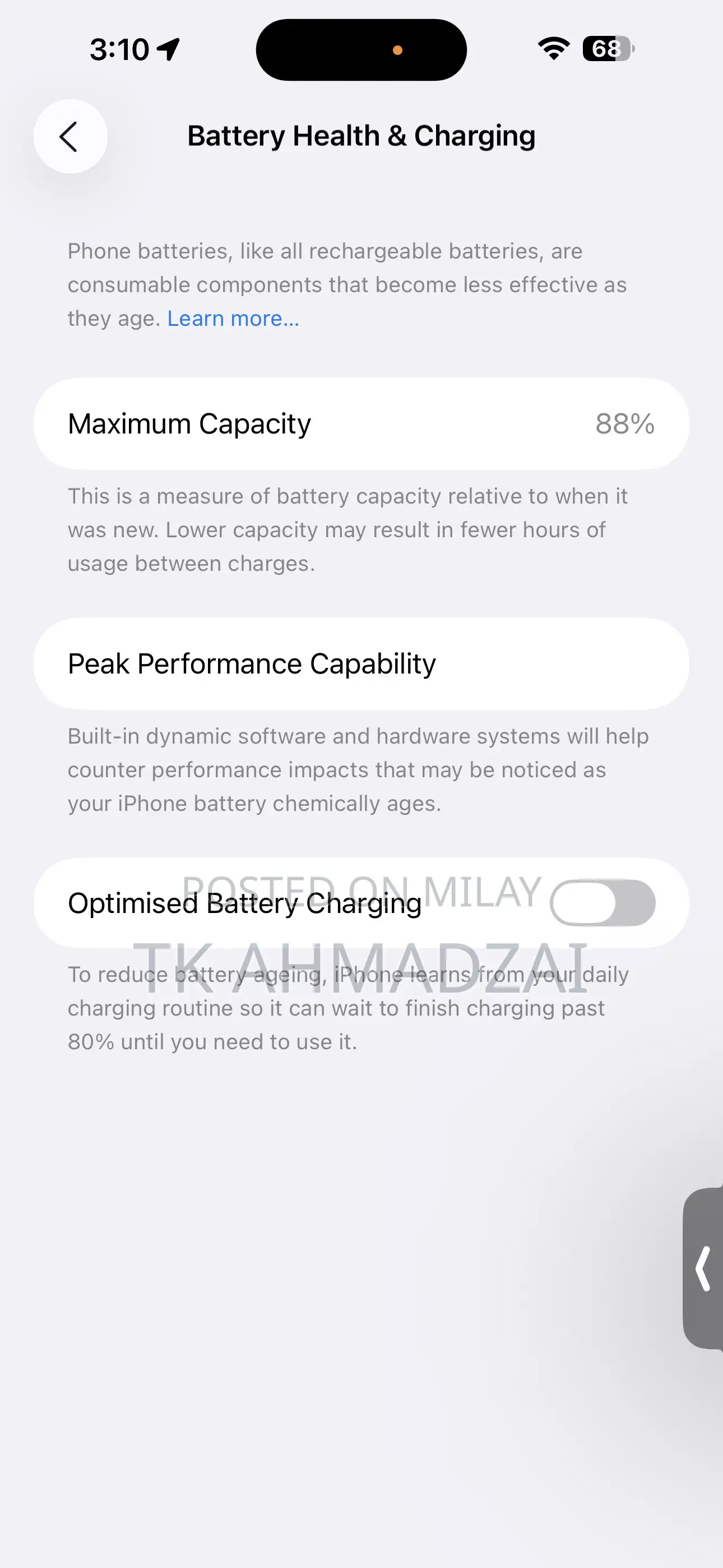The height and width of the screenshot is (1568, 723).
Task: Tap the Dynamic Island at screen top
Action: point(361,50)
